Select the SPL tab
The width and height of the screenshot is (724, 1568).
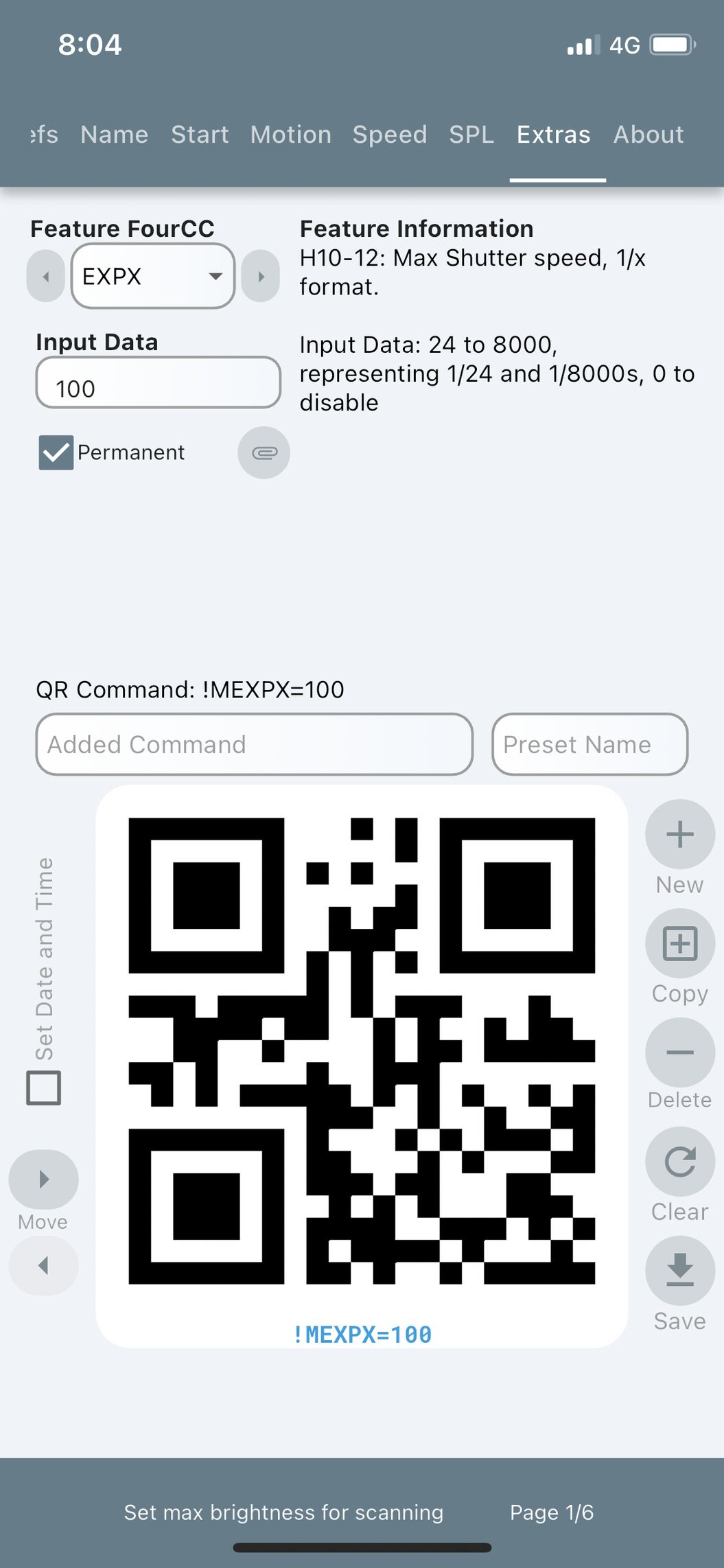point(471,135)
